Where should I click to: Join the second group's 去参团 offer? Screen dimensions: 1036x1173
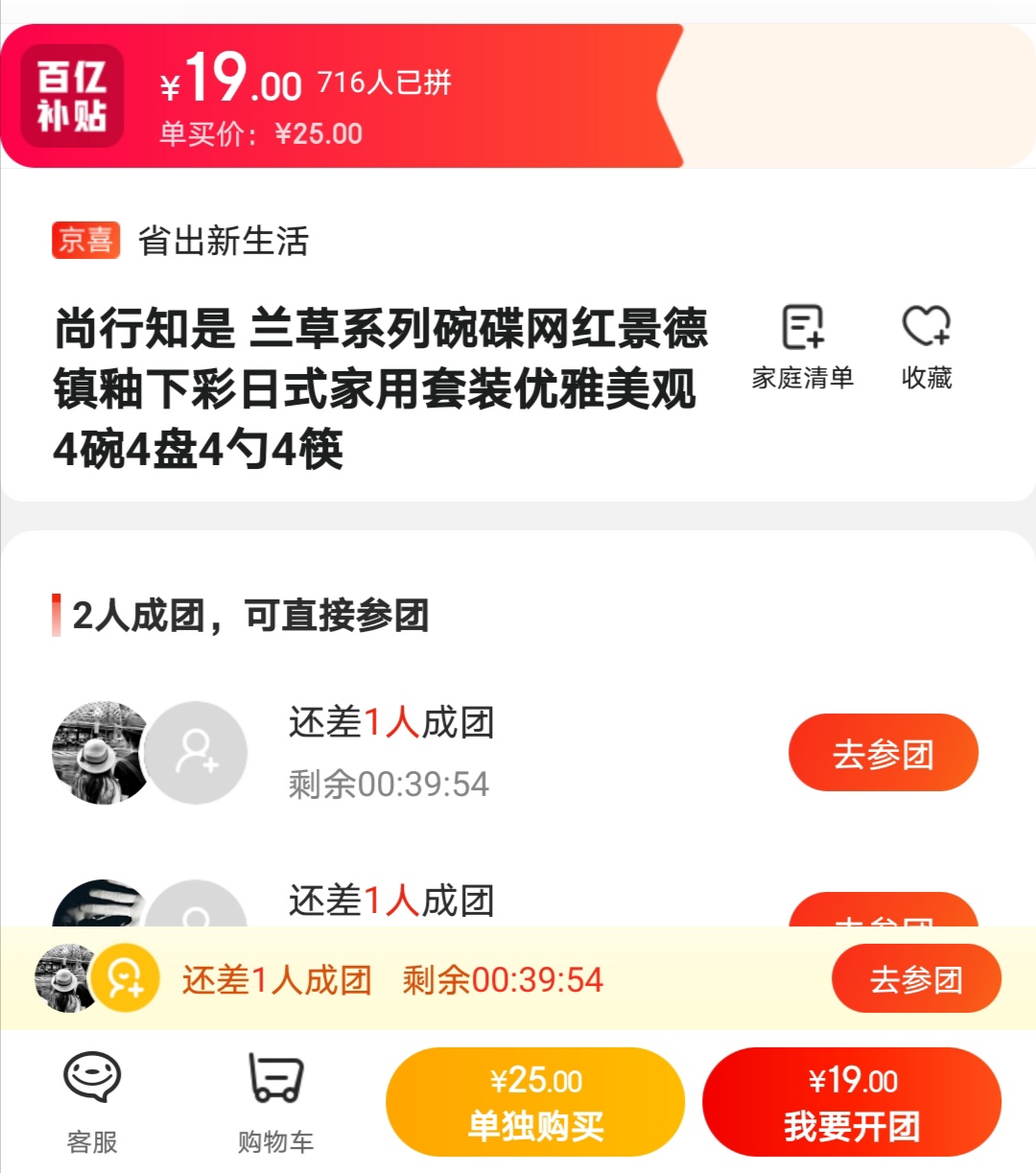pos(883,919)
